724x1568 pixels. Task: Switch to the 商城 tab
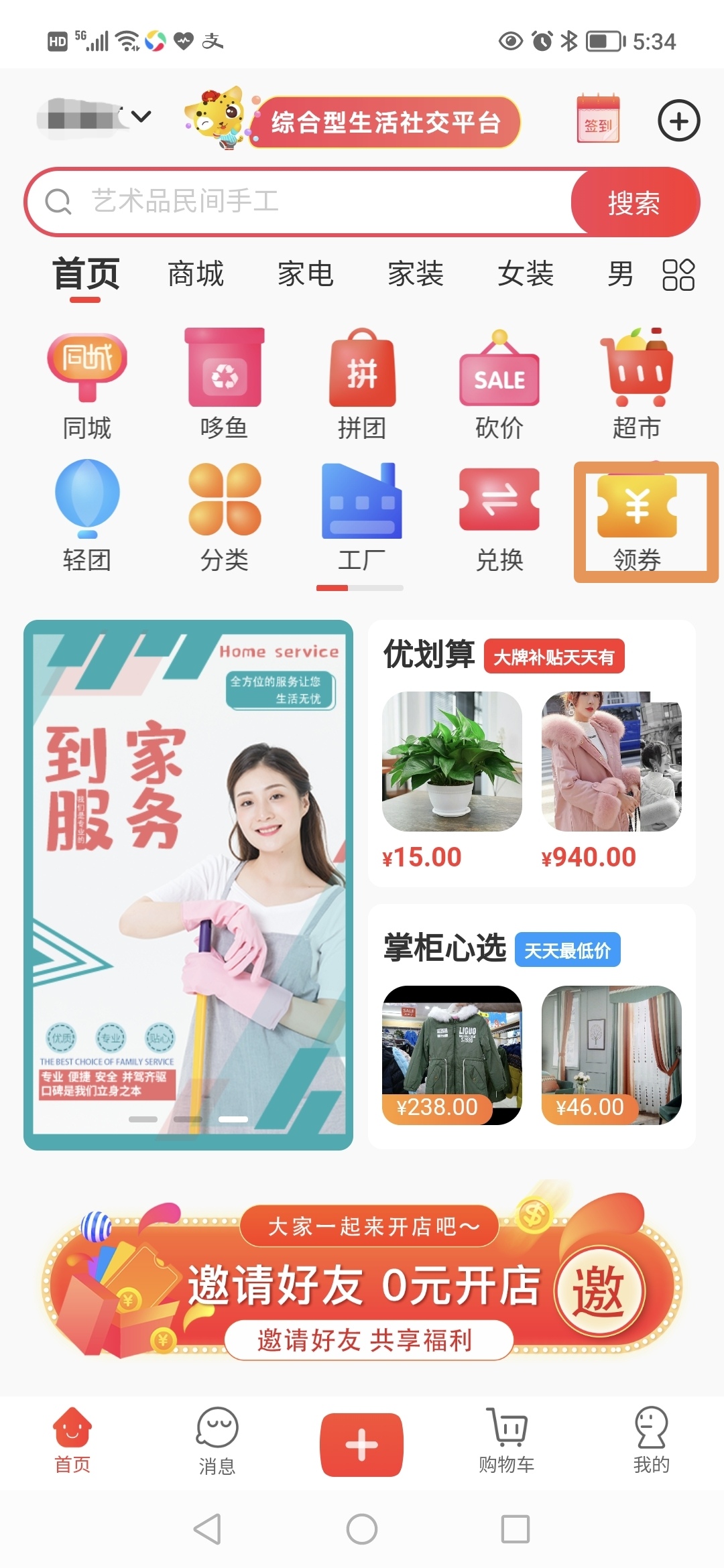pyautogui.click(x=195, y=274)
